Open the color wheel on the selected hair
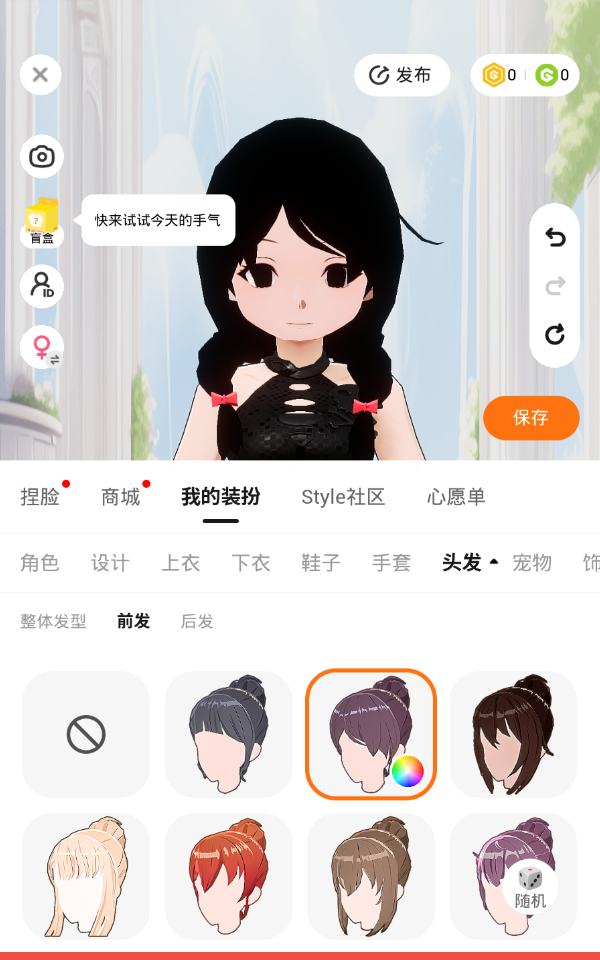The width and height of the screenshot is (600, 960). [407, 771]
